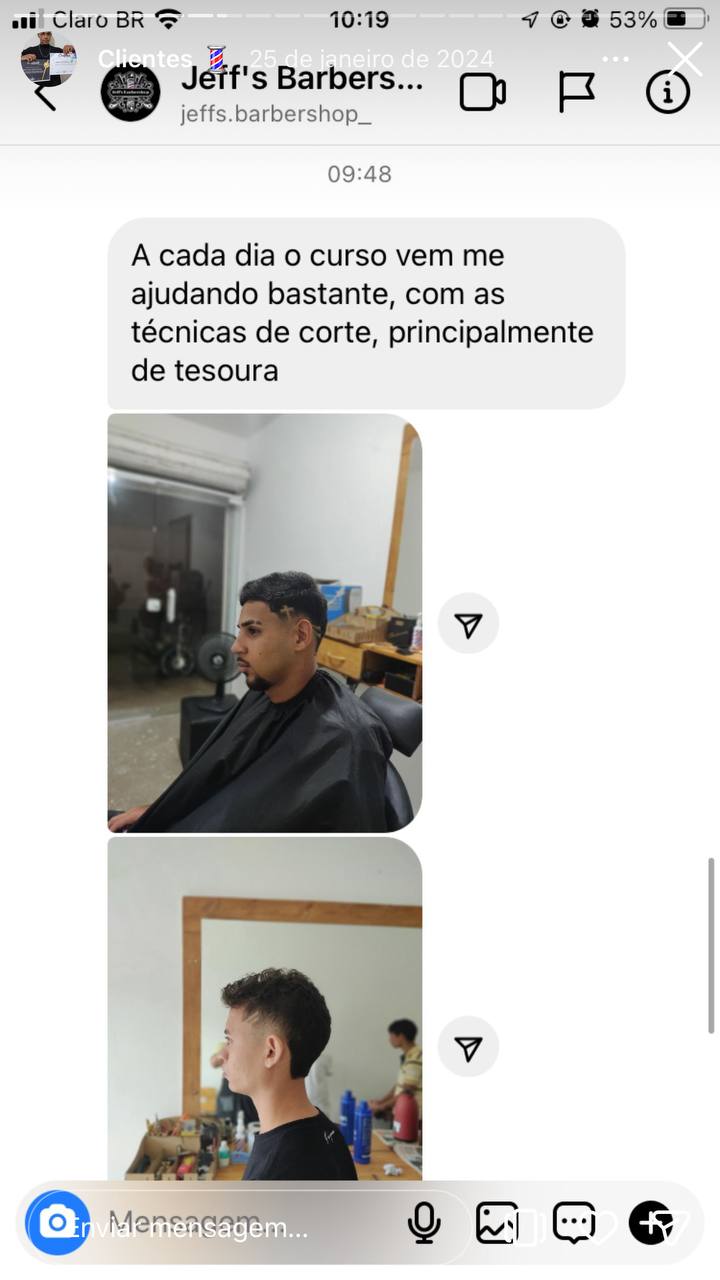The width and height of the screenshot is (720, 1280).
Task: Open the first haircut photo thumbnail
Action: click(264, 622)
